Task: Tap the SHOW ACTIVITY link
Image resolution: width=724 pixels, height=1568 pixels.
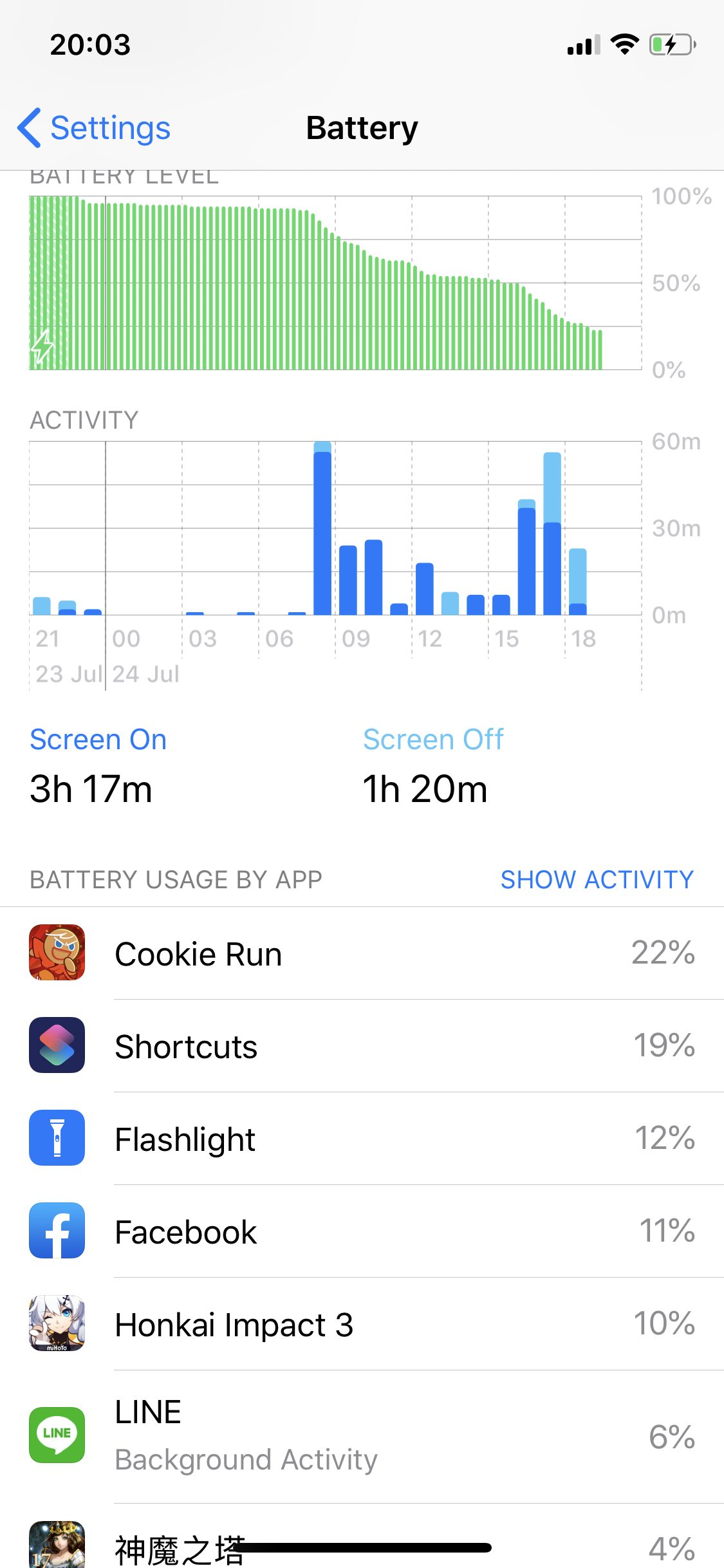Action: pos(597,879)
